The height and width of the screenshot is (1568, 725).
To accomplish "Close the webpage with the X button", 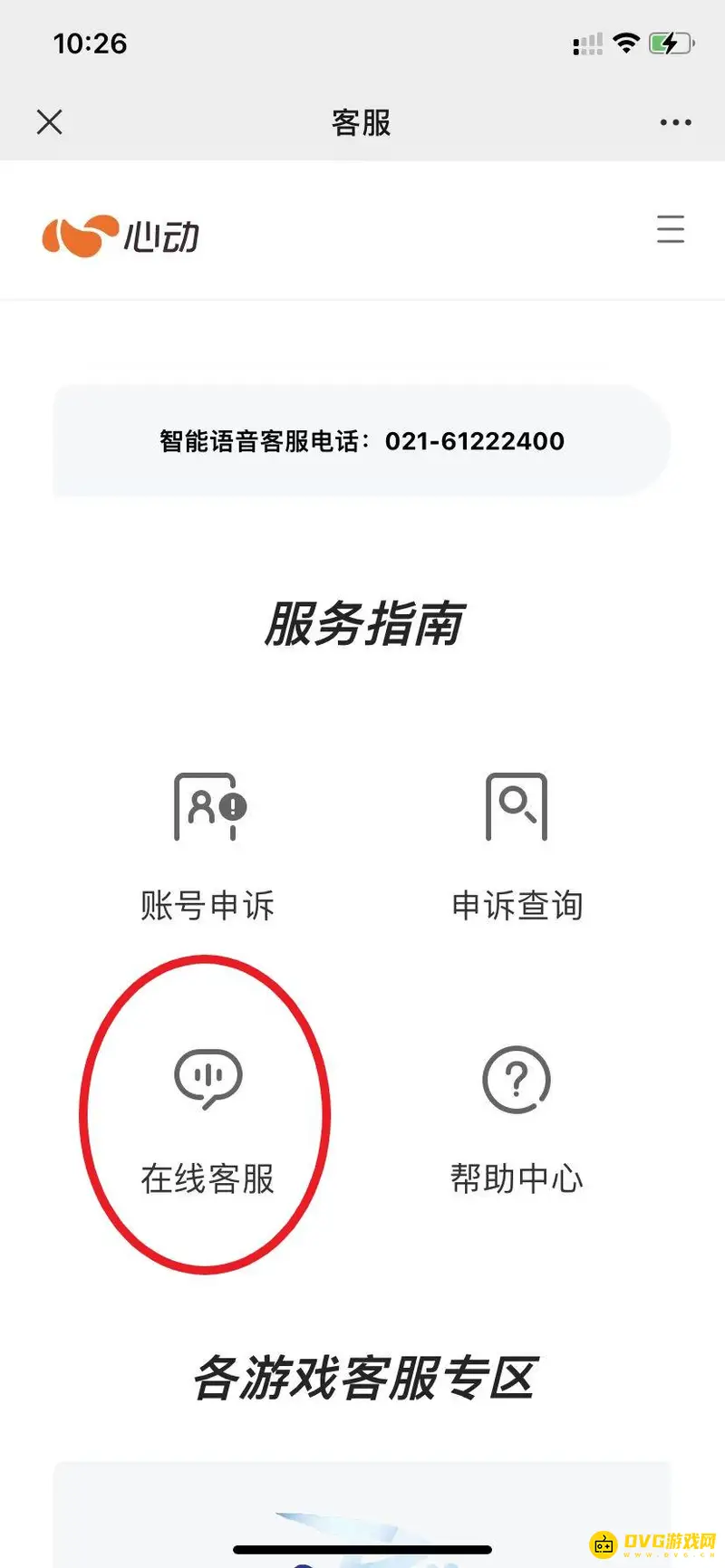I will pos(49,121).
